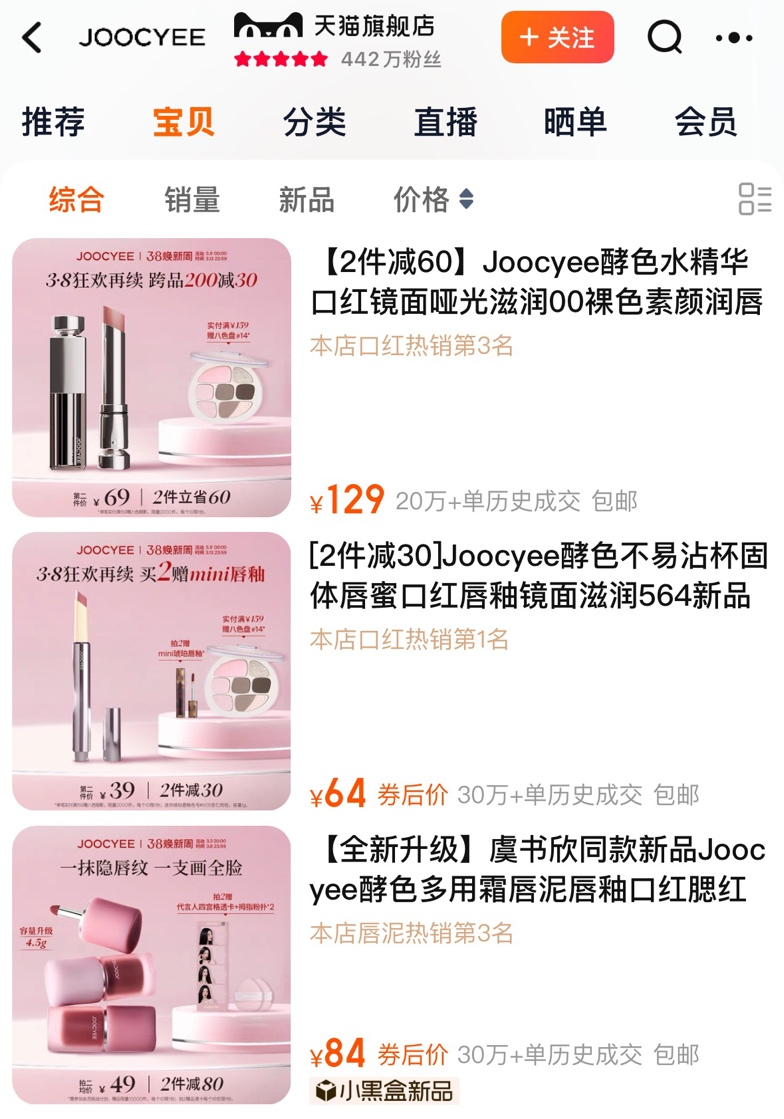Viewport: 784px width, 1119px height.
Task: Sort products by 销量
Action: click(192, 199)
